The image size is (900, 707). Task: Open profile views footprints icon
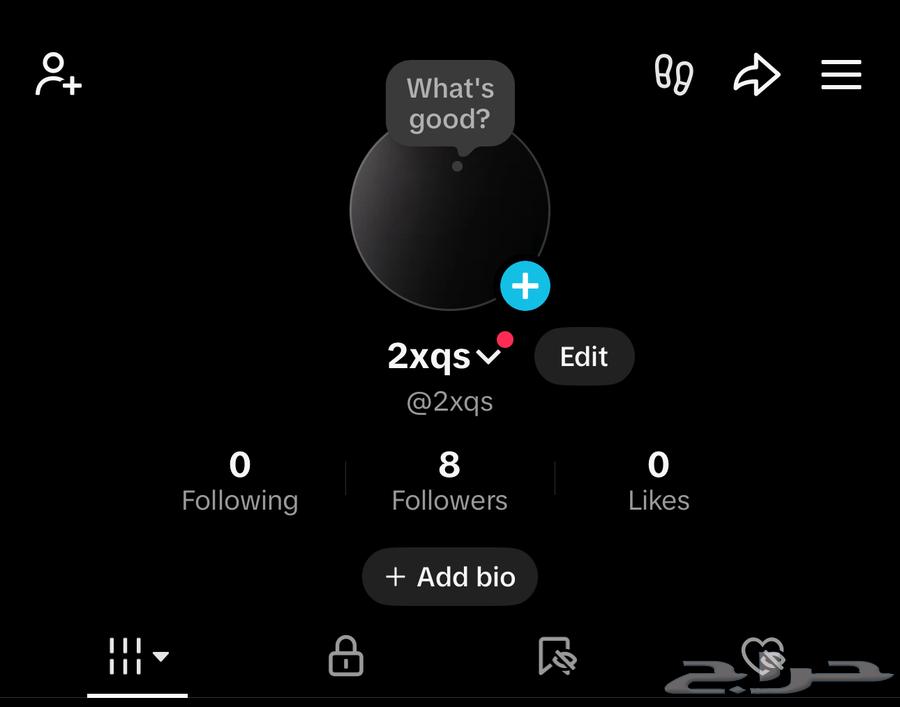(x=674, y=74)
